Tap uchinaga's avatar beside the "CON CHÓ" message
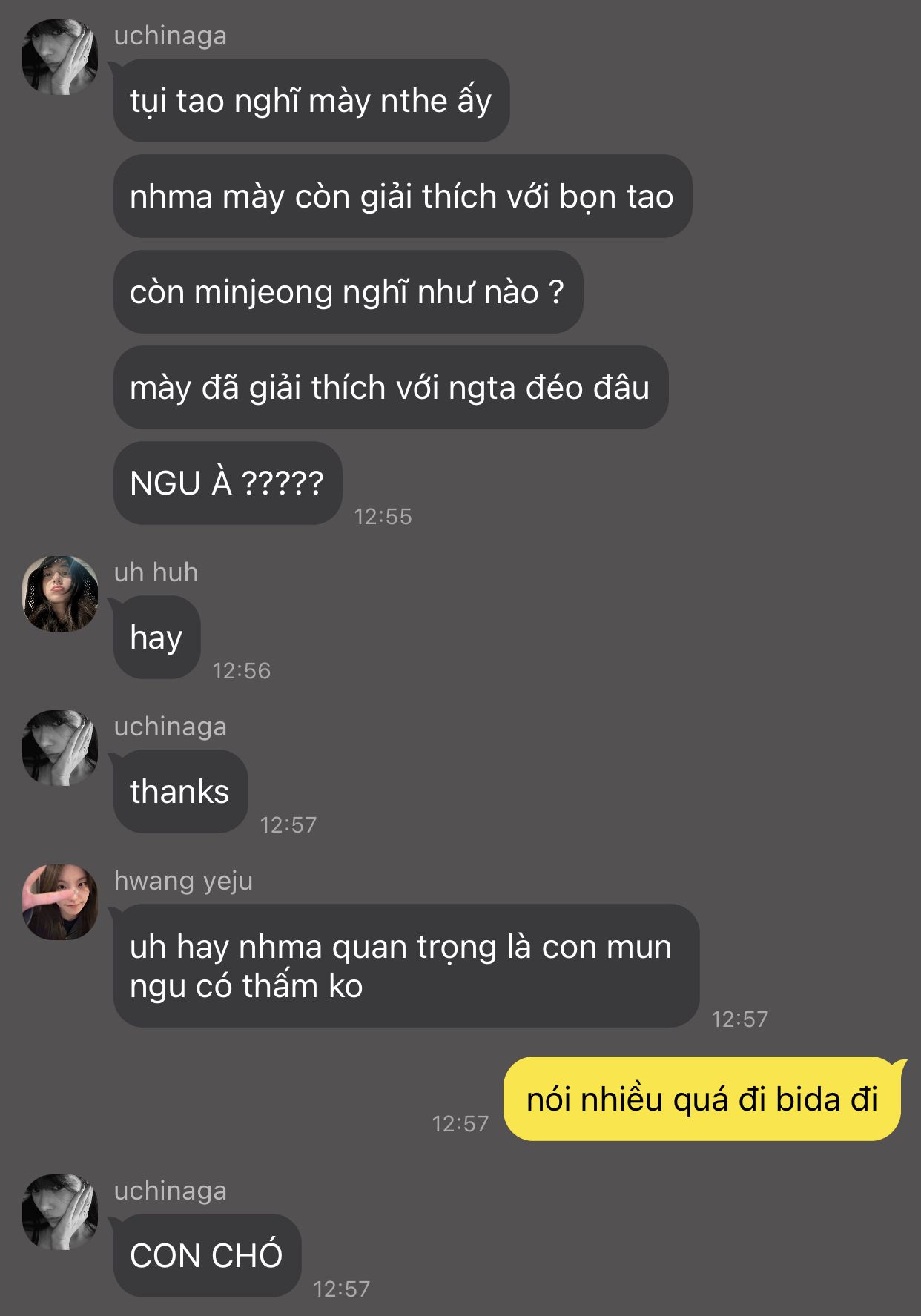This screenshot has width=921, height=1316. coord(60,1211)
